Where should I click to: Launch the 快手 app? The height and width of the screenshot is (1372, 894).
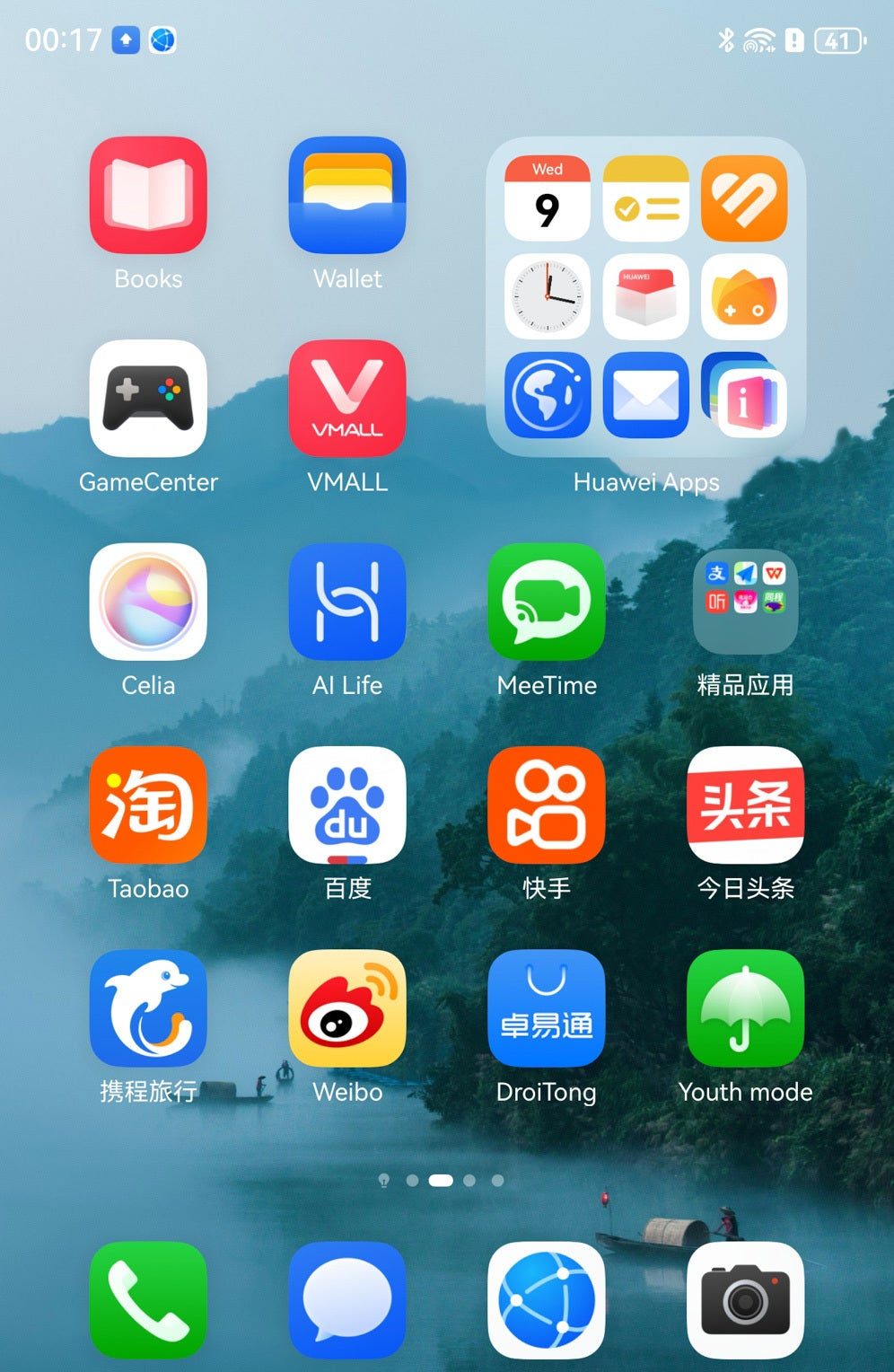[547, 805]
